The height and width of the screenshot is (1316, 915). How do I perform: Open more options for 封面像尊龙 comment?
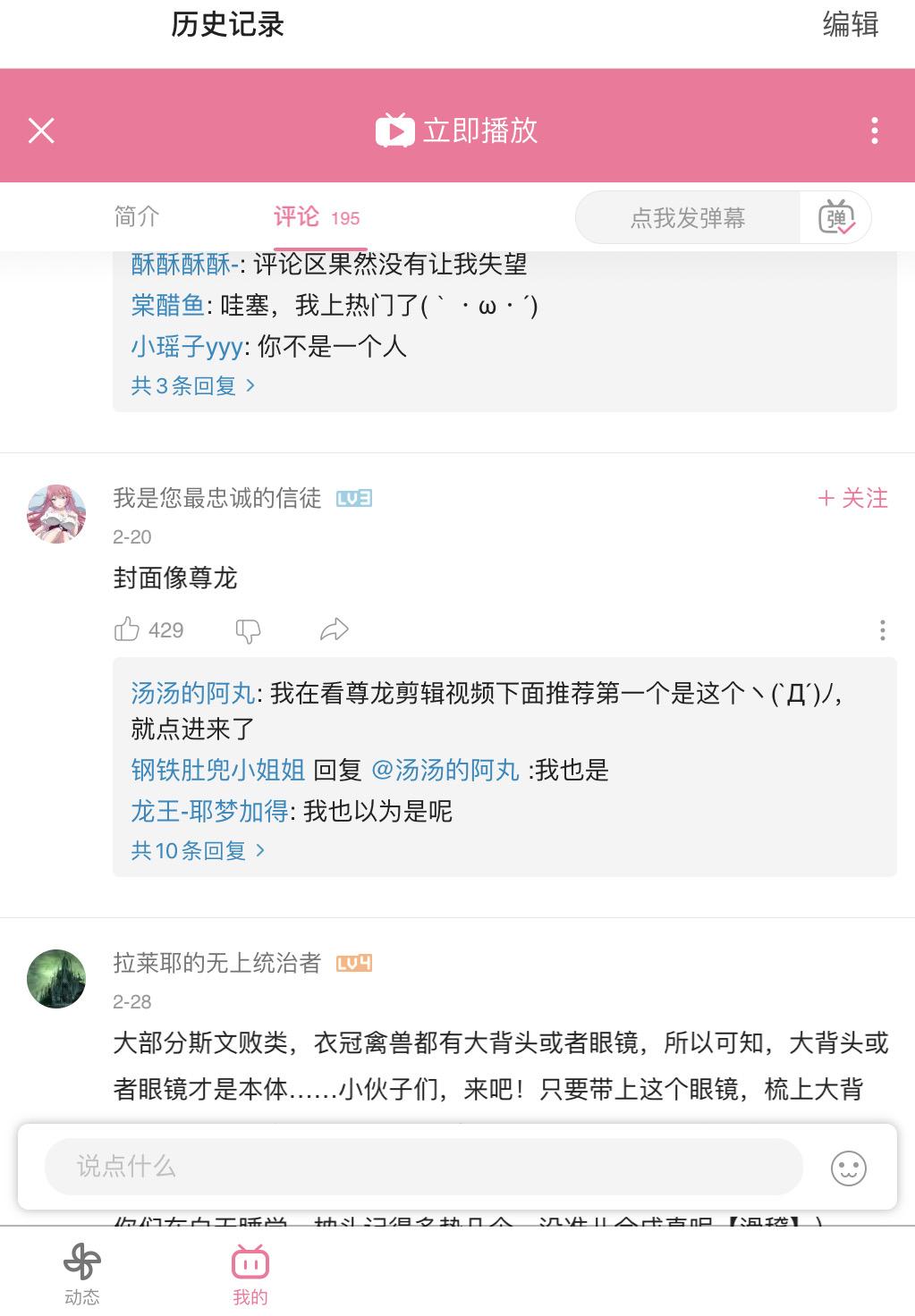click(x=882, y=630)
